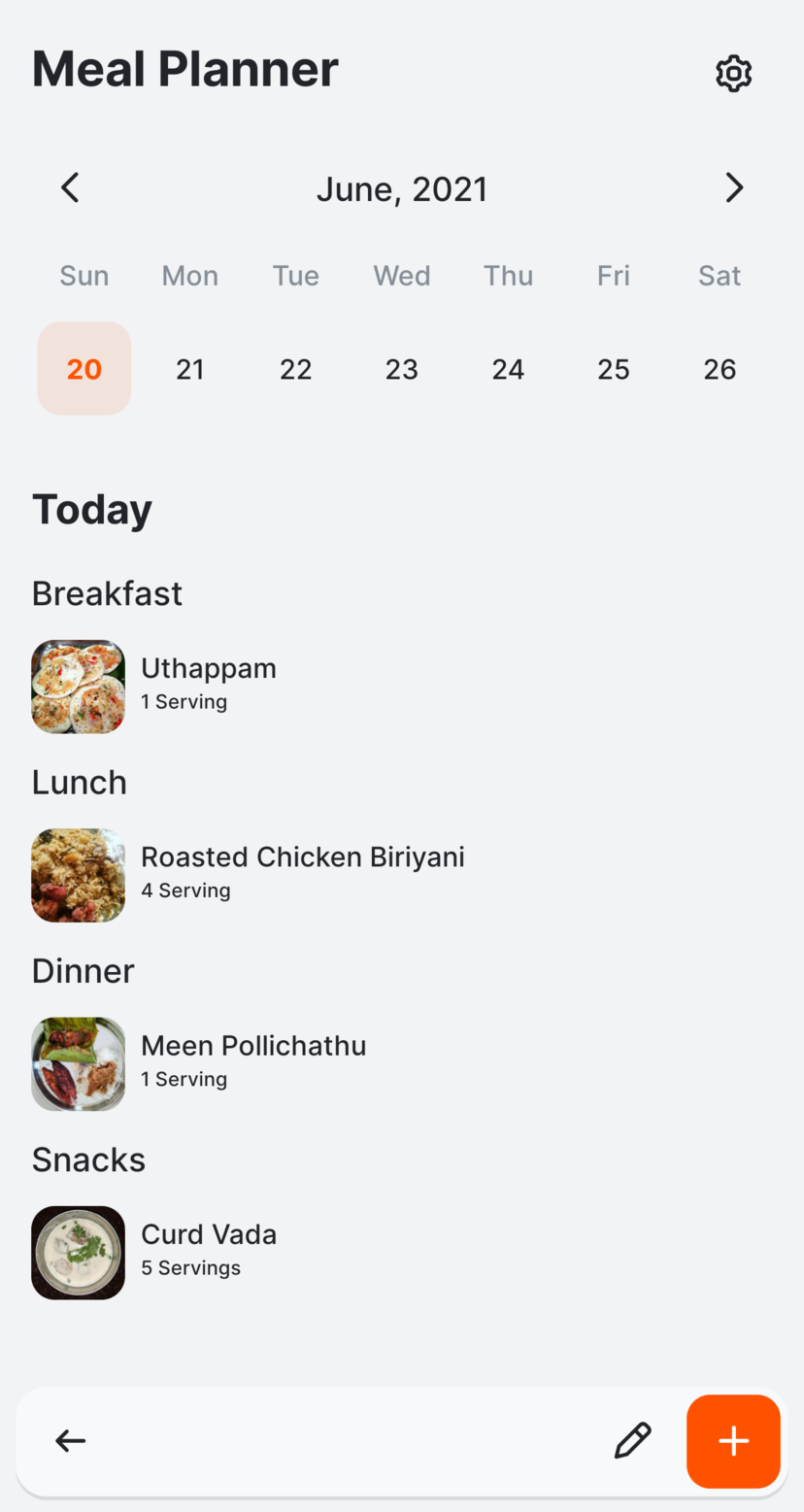Add a new meal with plus button

pyautogui.click(x=733, y=1441)
